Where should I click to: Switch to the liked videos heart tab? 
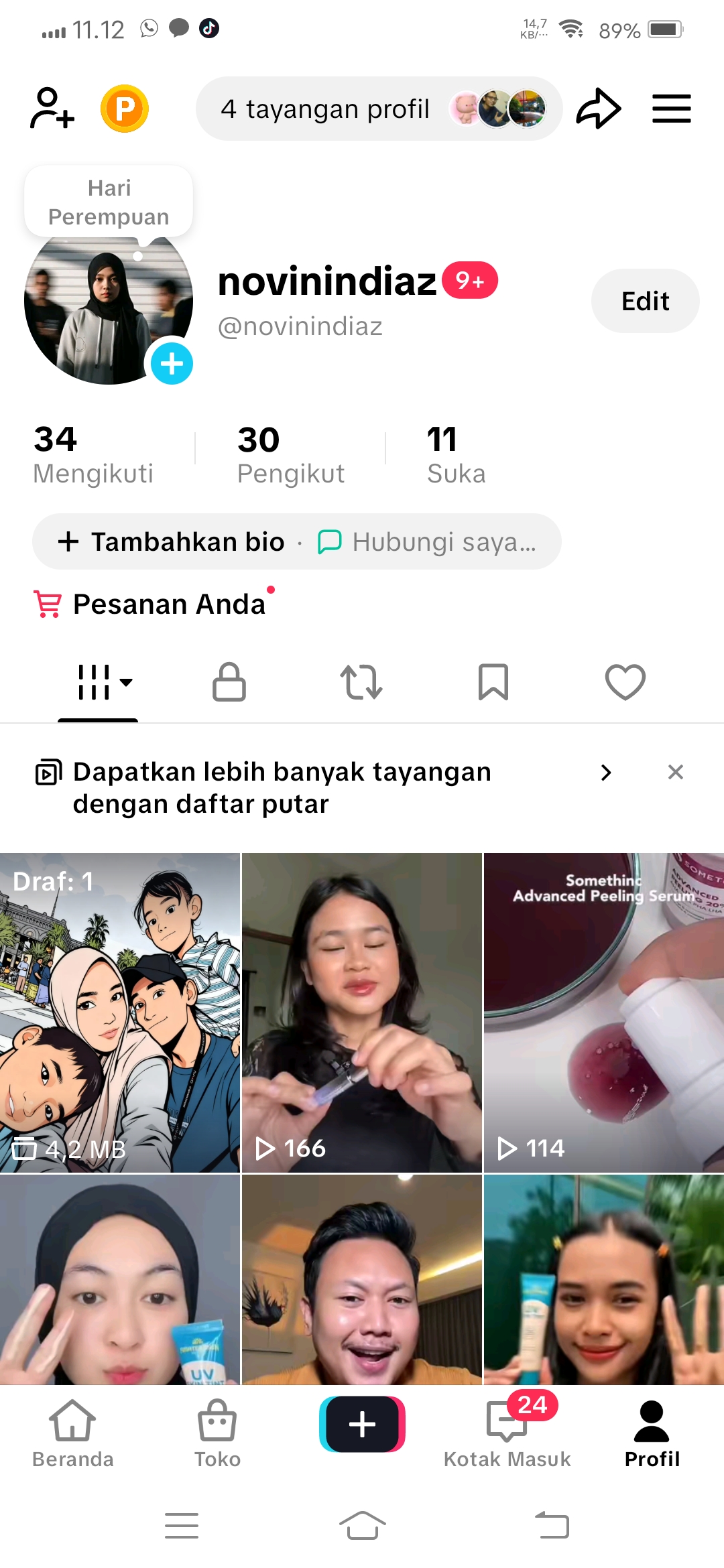coord(625,682)
